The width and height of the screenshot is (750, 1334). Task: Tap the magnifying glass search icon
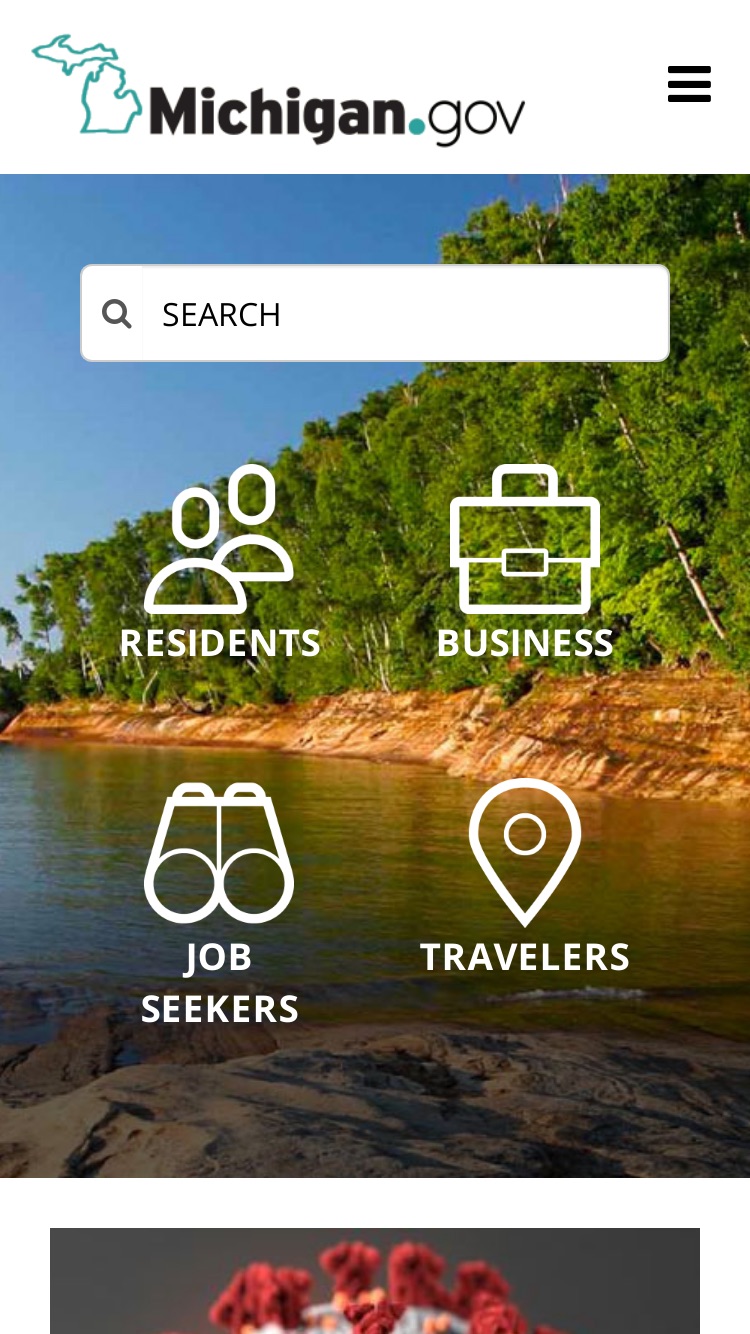[116, 314]
